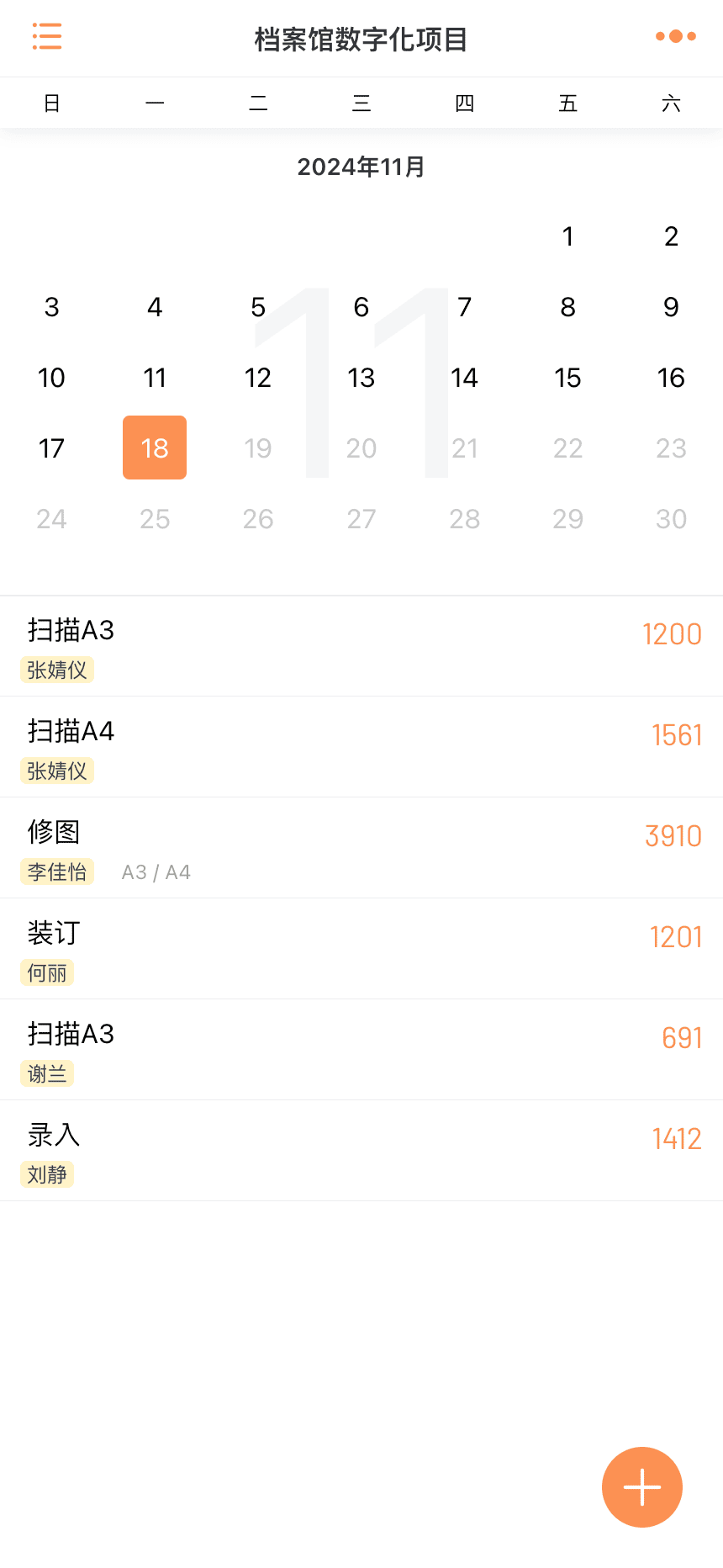Tap the 2024年11月 month title
The image size is (723, 1568).
tap(361, 167)
